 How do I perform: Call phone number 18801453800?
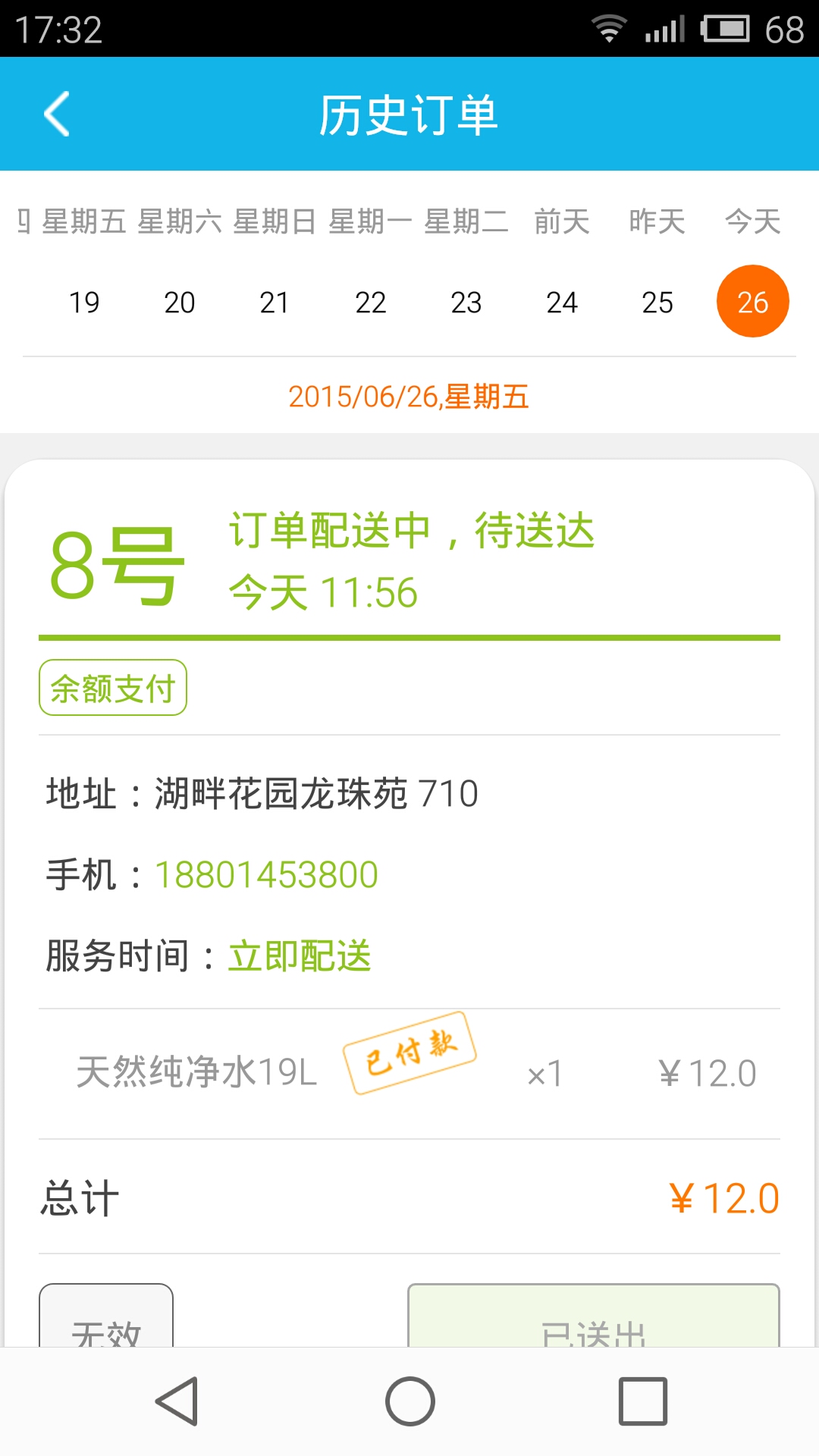point(266,875)
